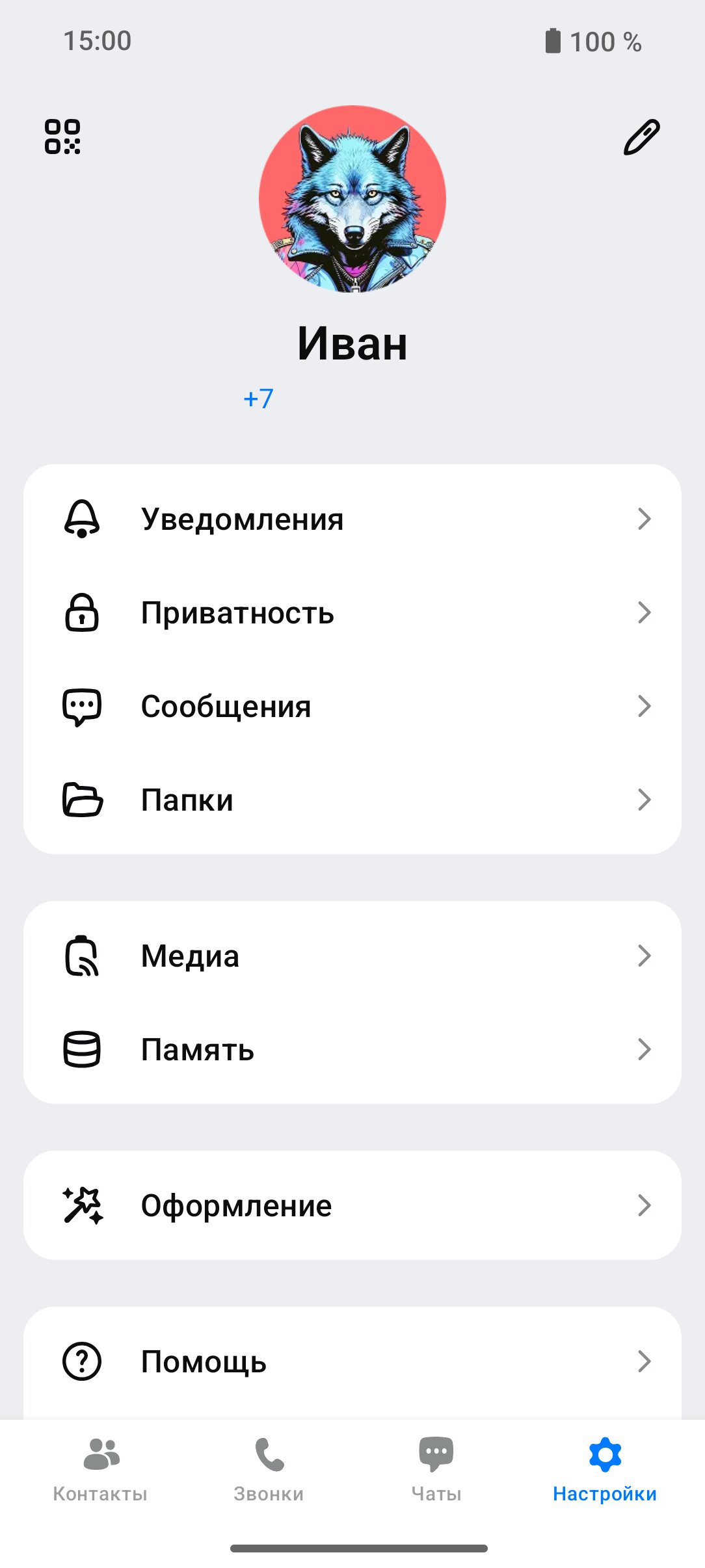Open the Помощь section
Image resolution: width=705 pixels, height=1568 pixels.
pos(352,1361)
